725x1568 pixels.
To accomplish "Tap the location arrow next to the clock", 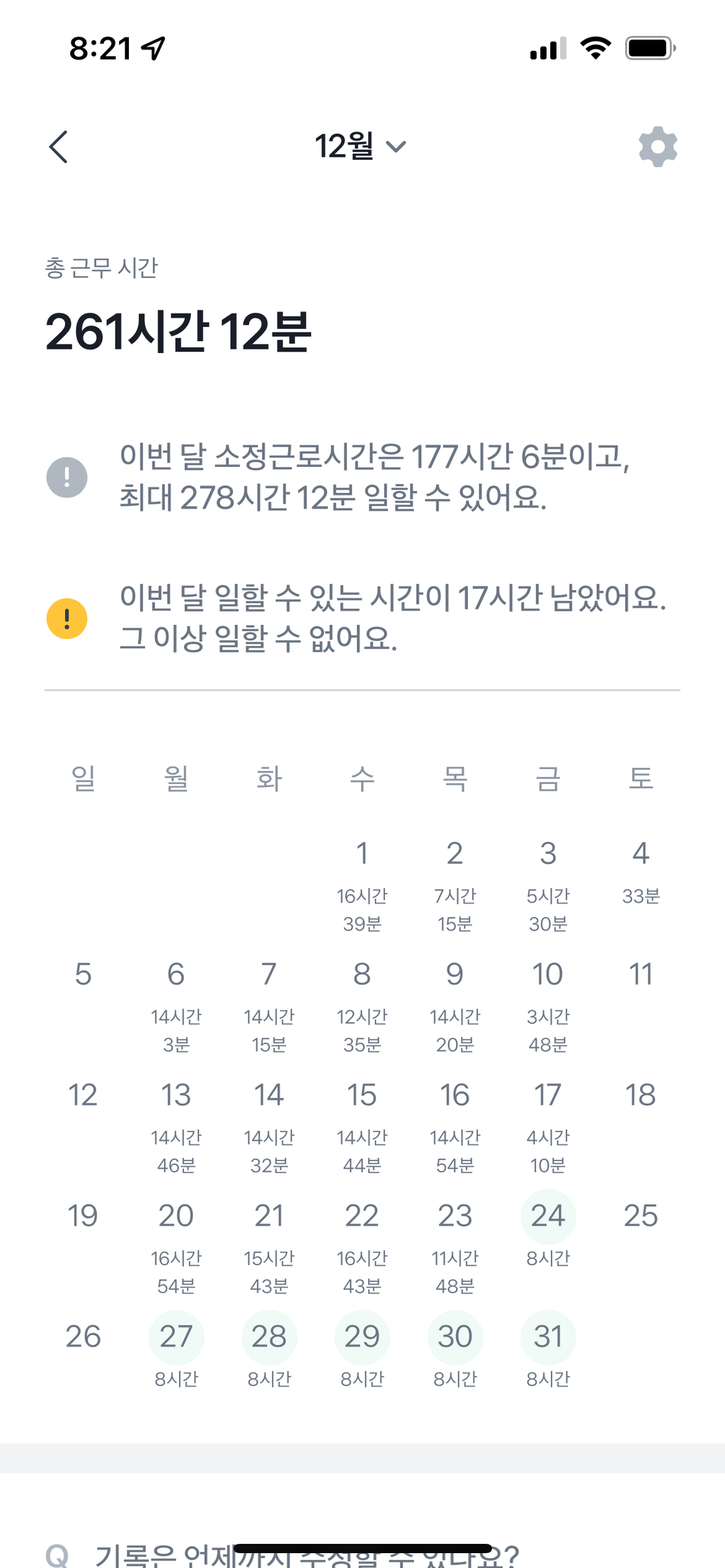I will point(152,47).
